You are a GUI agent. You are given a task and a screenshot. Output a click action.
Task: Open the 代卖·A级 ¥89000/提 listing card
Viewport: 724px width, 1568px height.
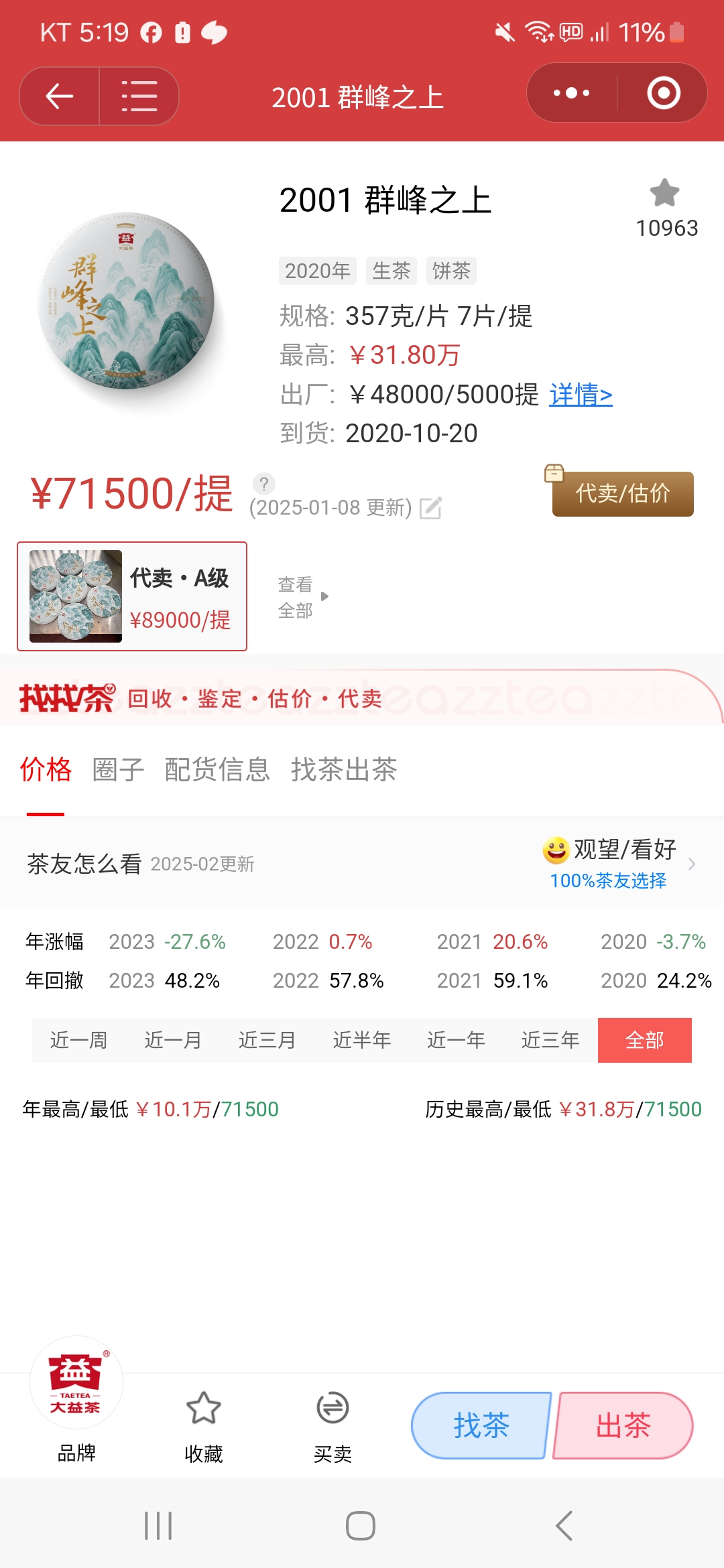click(132, 596)
